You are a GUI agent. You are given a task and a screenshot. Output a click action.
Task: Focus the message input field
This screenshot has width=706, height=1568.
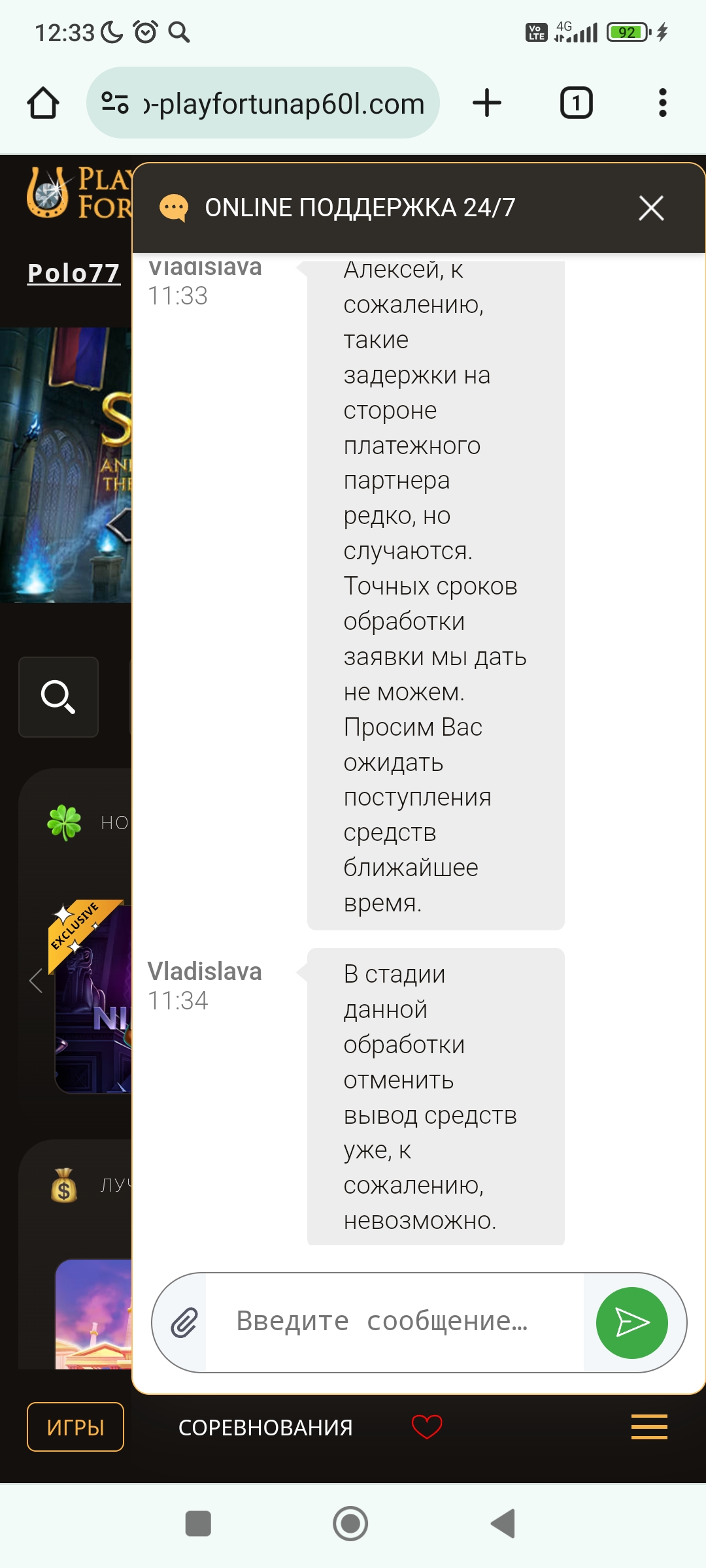394,1322
